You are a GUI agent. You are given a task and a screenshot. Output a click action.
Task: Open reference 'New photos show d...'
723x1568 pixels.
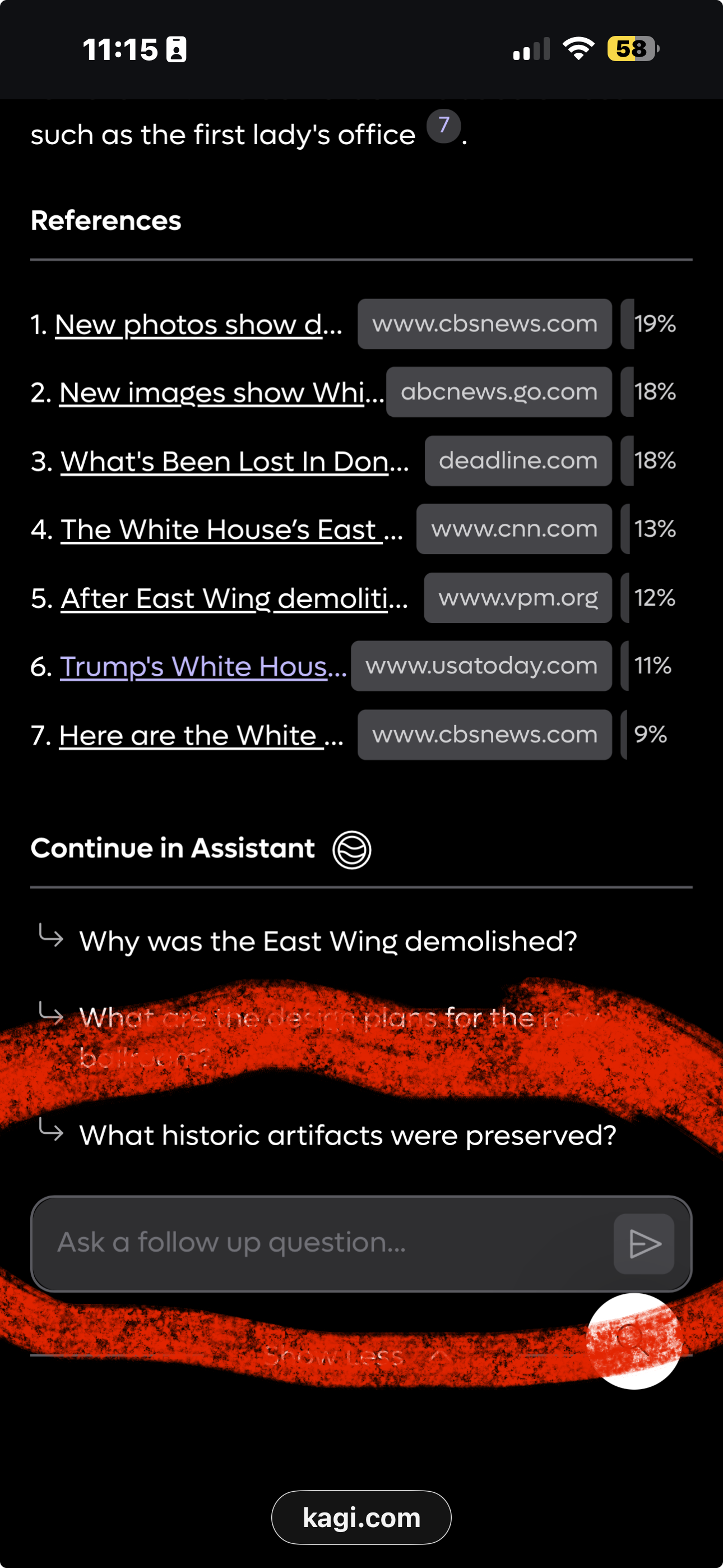[198, 325]
